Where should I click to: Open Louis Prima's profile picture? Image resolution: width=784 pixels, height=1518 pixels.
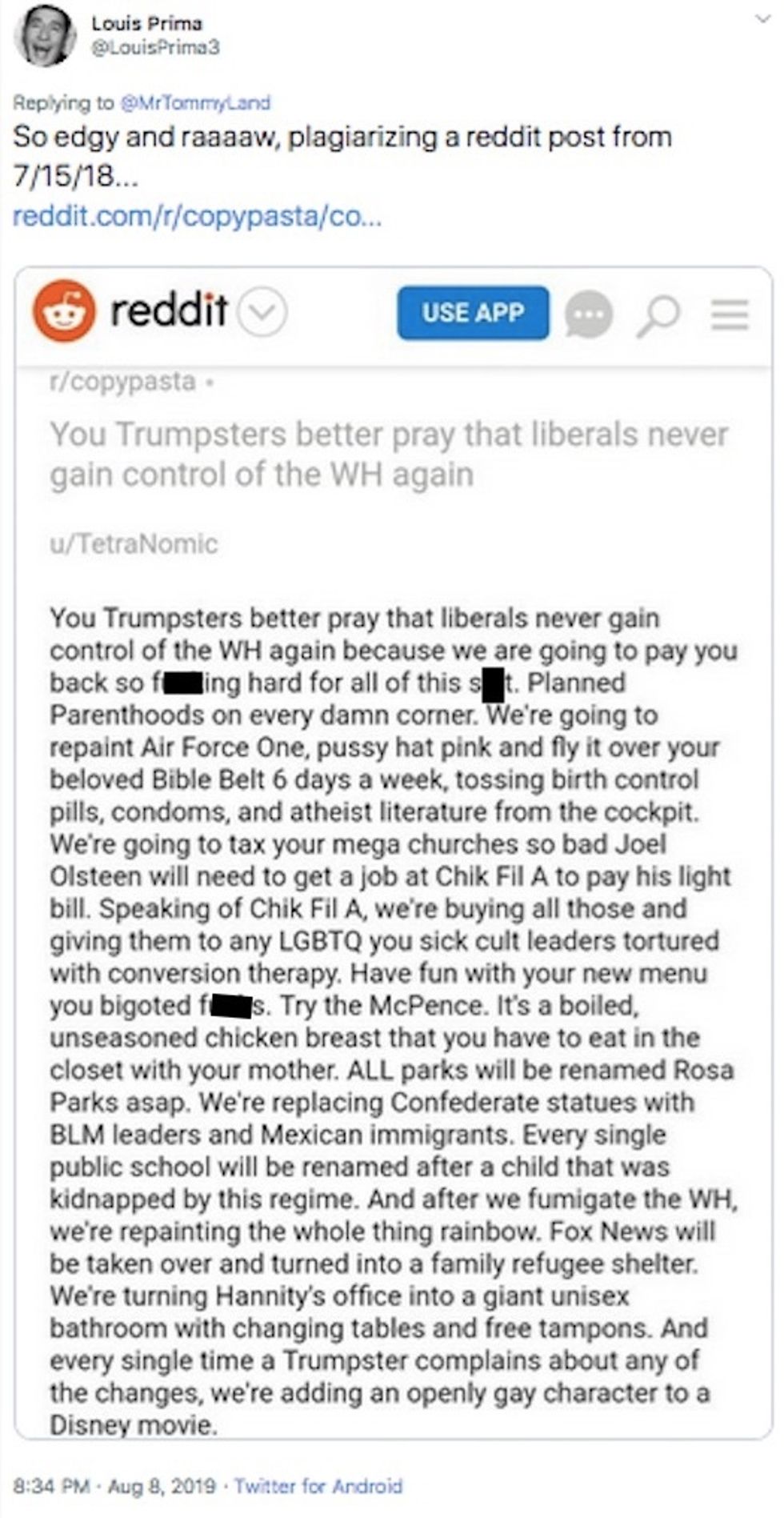click(44, 36)
